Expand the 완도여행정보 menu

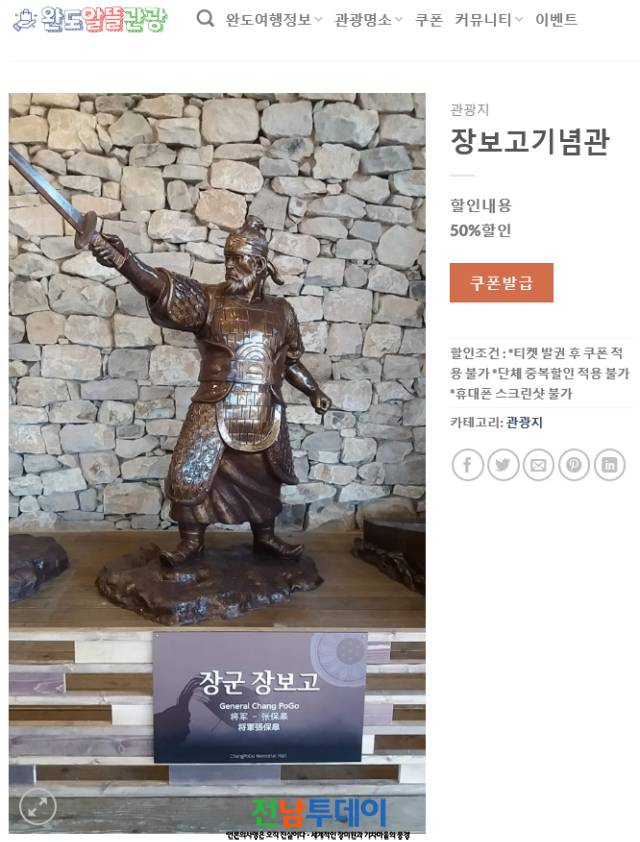[273, 19]
